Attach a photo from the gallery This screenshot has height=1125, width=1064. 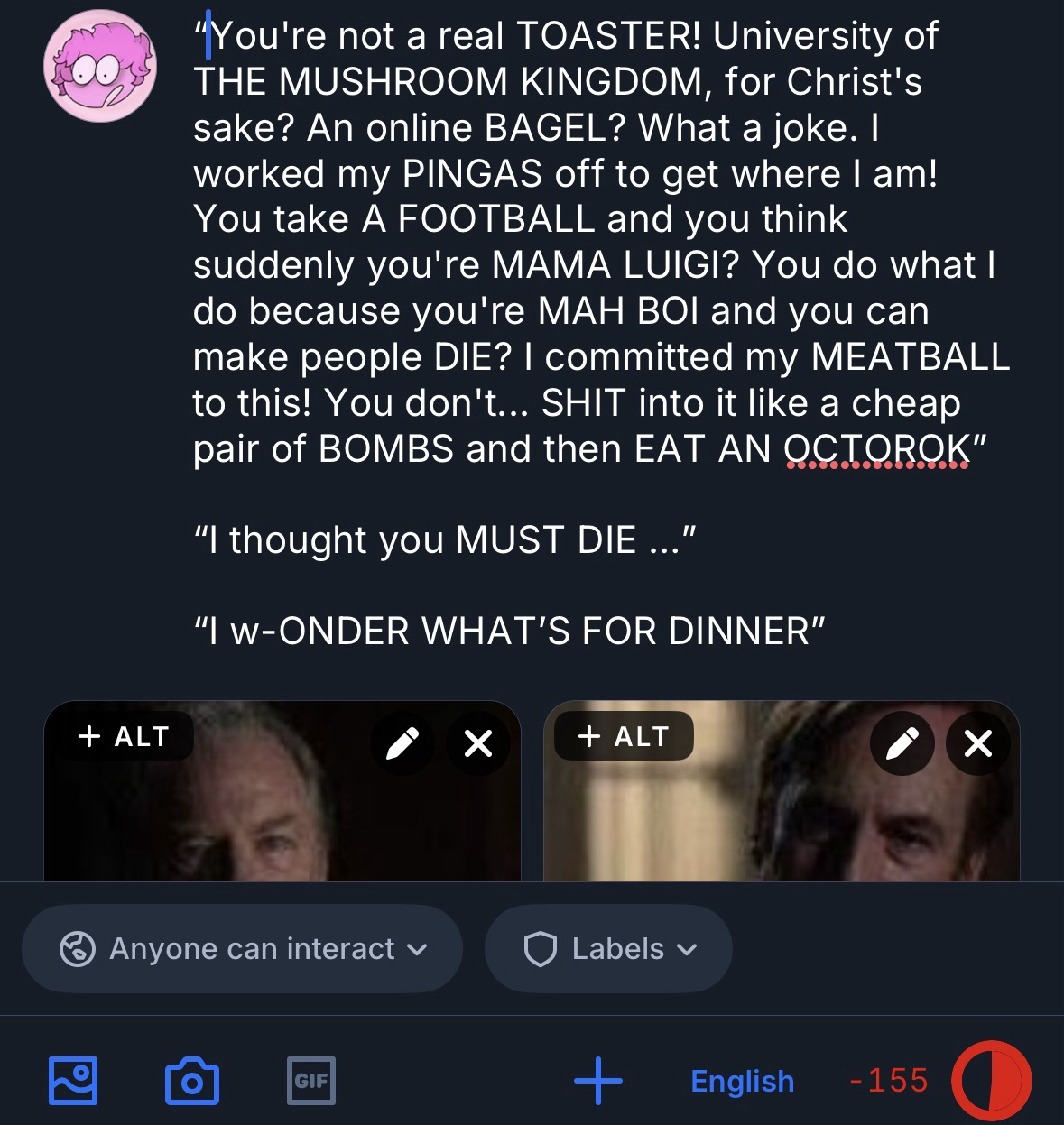click(x=73, y=1080)
